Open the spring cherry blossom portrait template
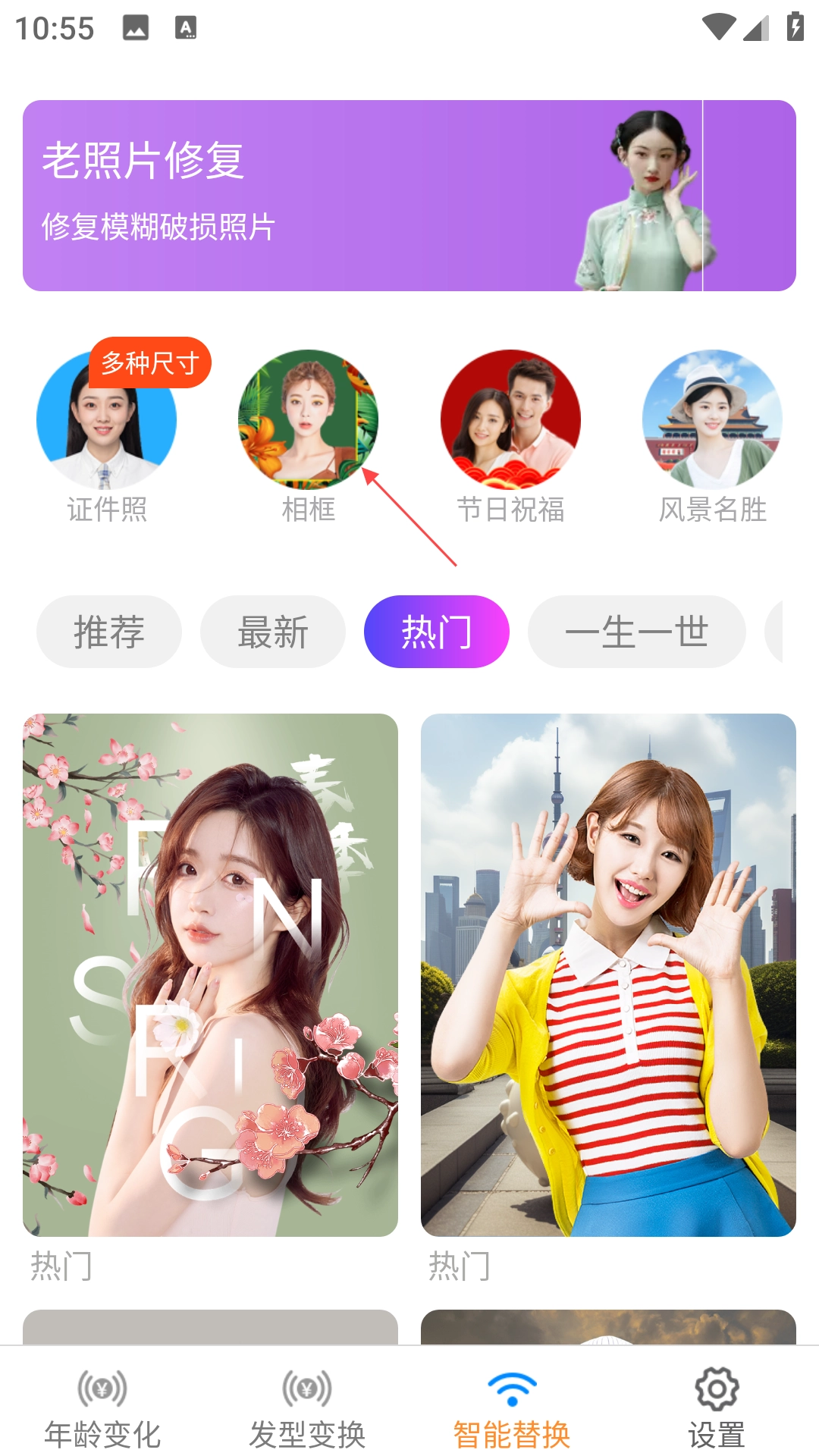This screenshot has width=819, height=1456. [210, 974]
